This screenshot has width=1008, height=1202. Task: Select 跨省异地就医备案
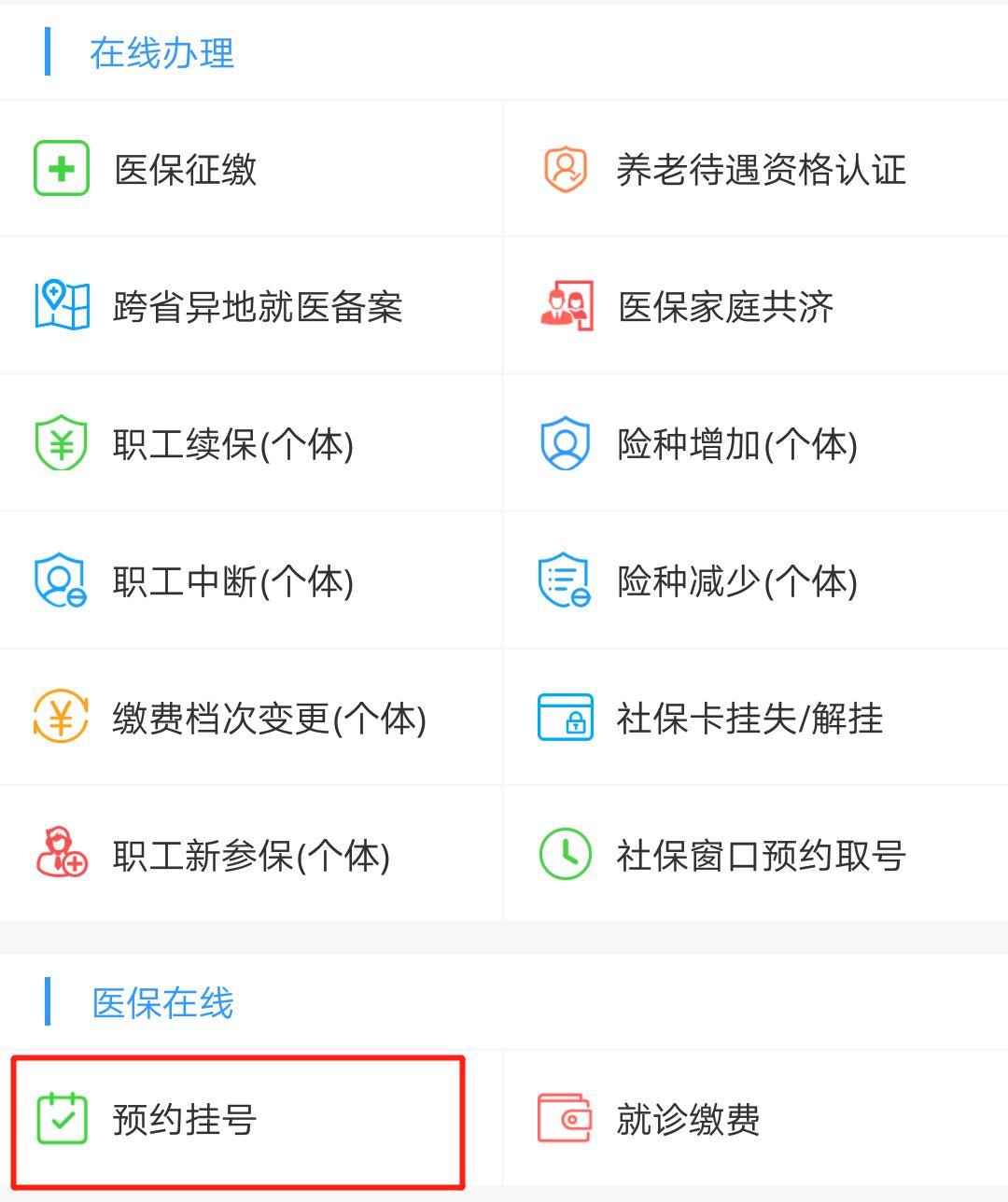[x=257, y=307]
